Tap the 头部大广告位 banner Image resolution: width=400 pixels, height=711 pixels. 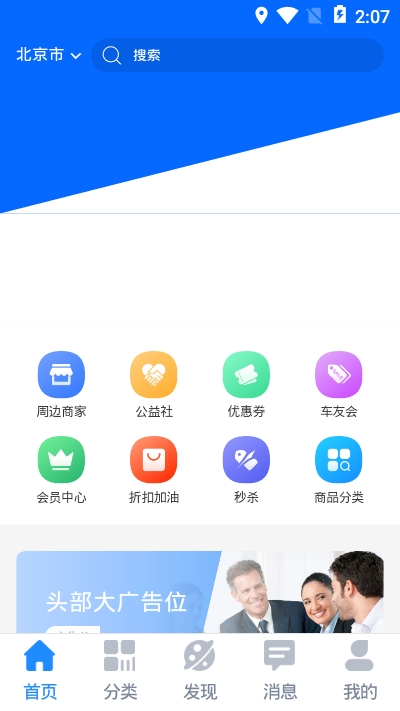200,592
